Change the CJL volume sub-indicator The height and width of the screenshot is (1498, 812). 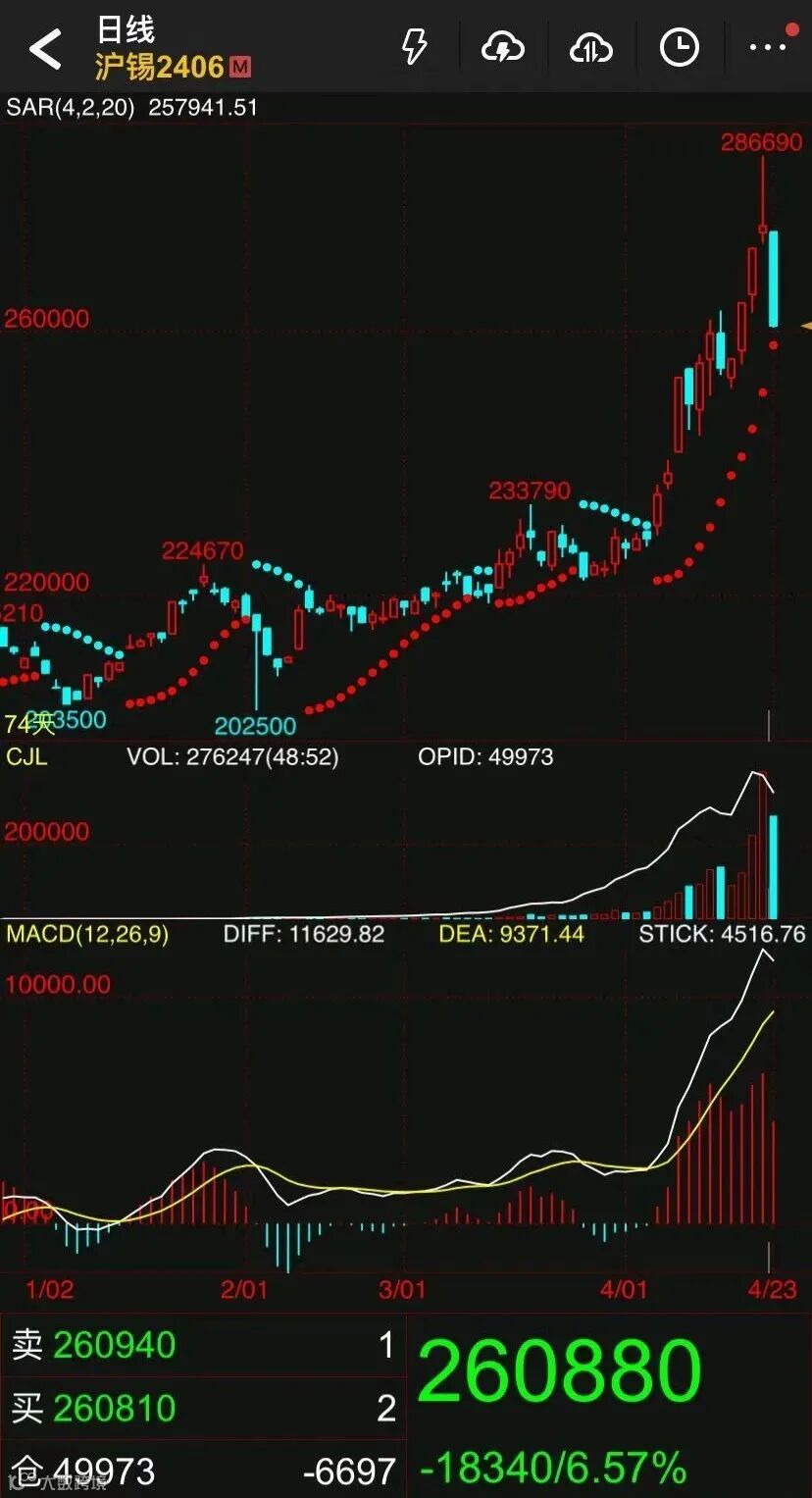pos(26,757)
